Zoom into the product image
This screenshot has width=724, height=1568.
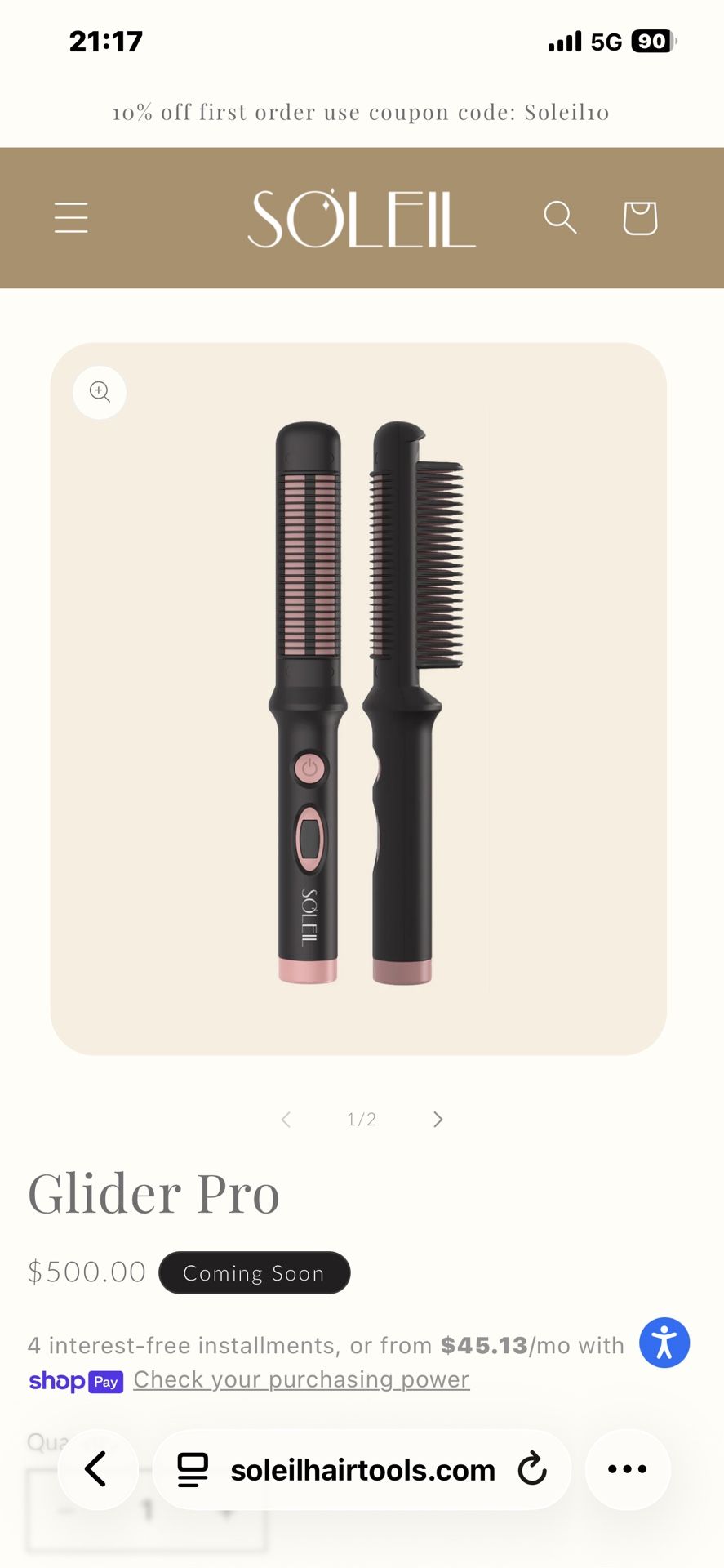coord(100,392)
